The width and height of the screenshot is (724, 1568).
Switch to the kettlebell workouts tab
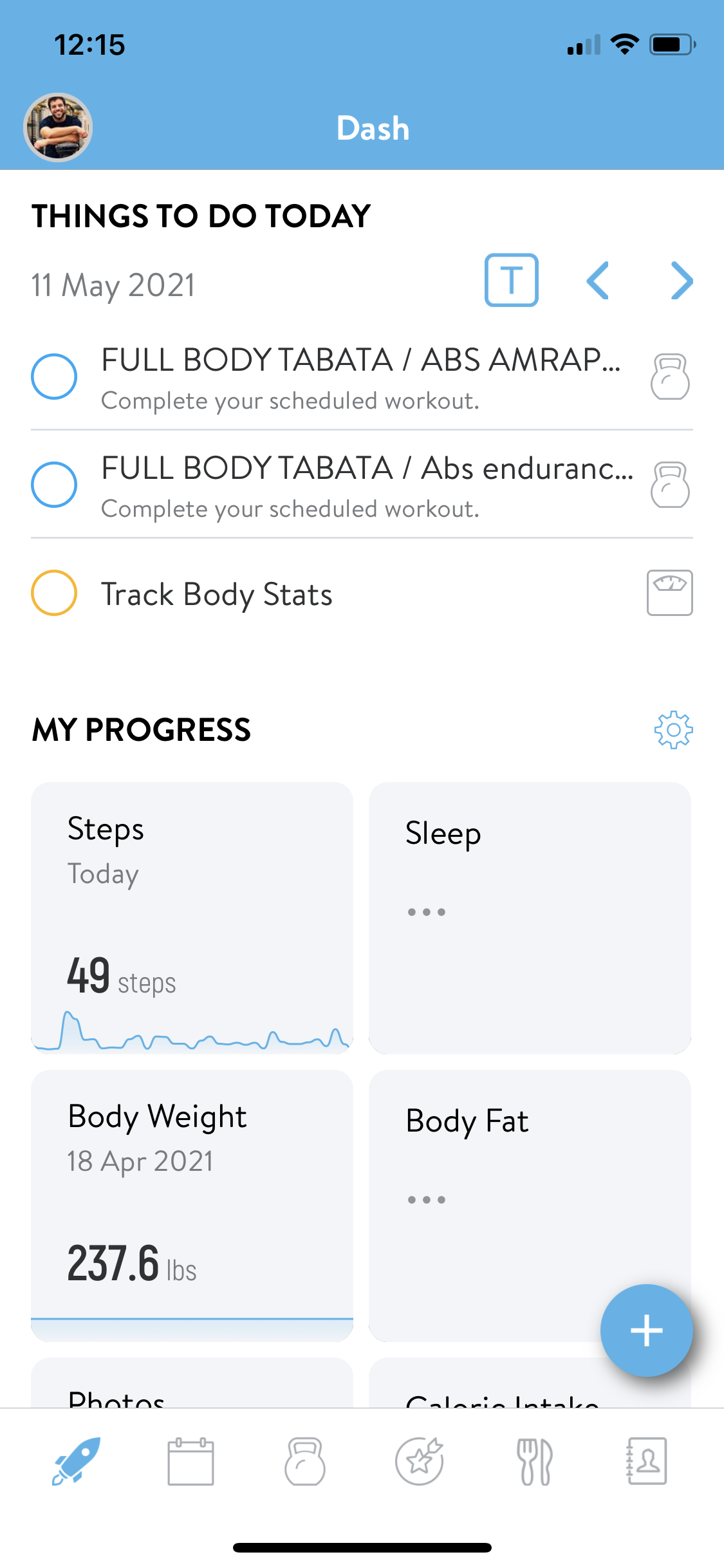(x=305, y=1461)
